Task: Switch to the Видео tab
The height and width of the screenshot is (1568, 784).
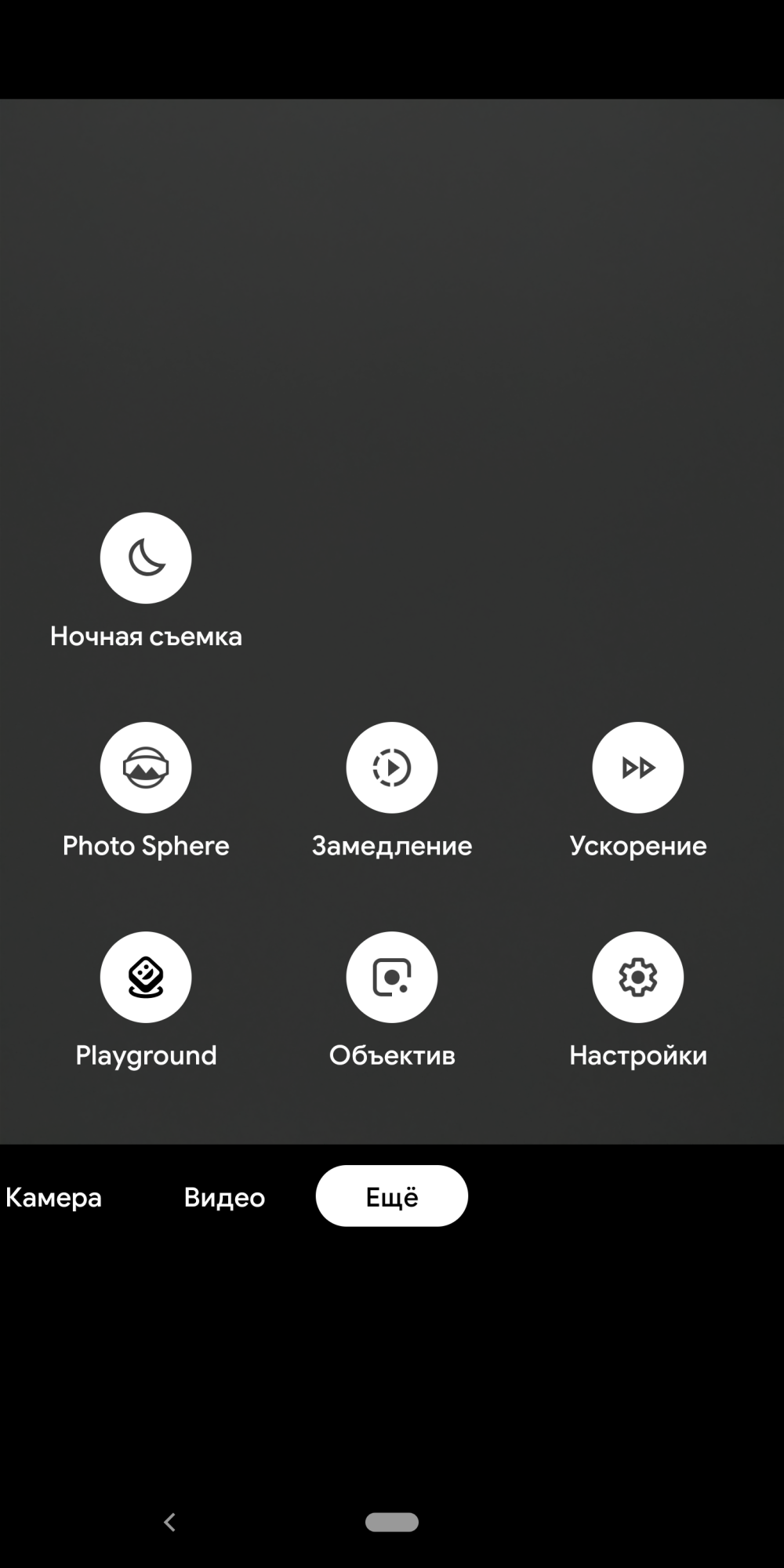Action: tap(224, 1197)
